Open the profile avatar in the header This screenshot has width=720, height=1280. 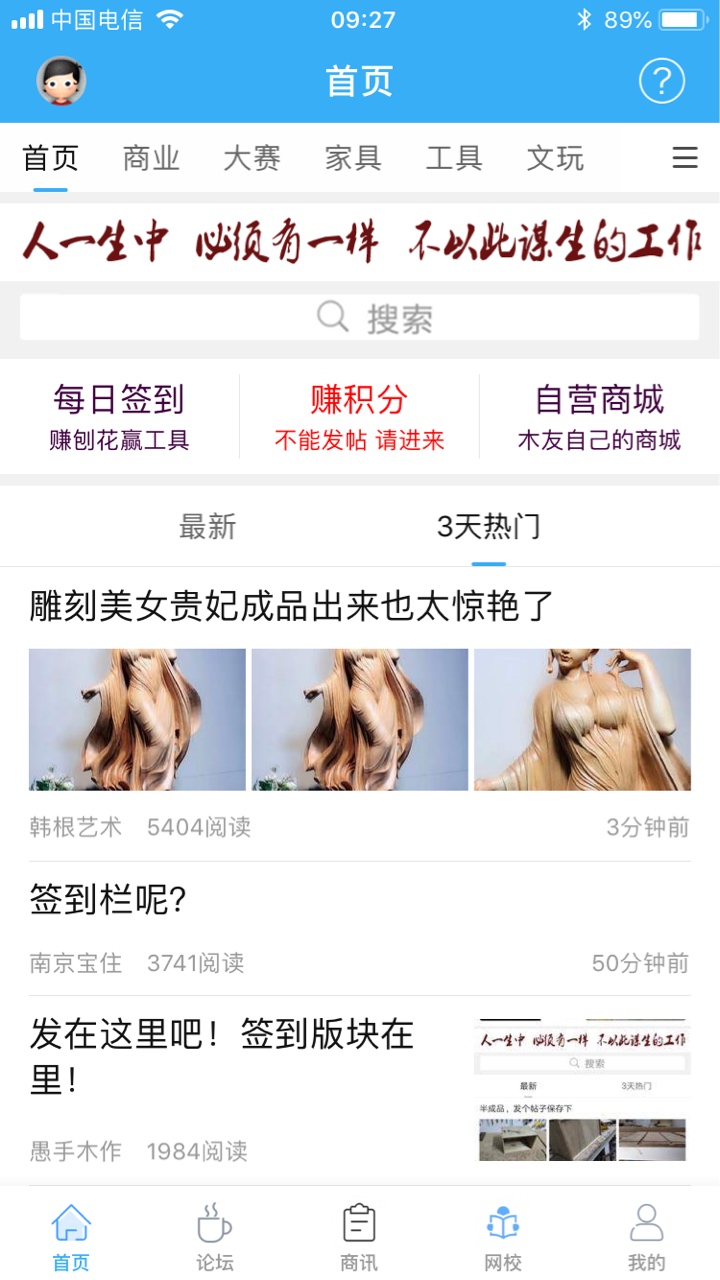click(x=61, y=81)
